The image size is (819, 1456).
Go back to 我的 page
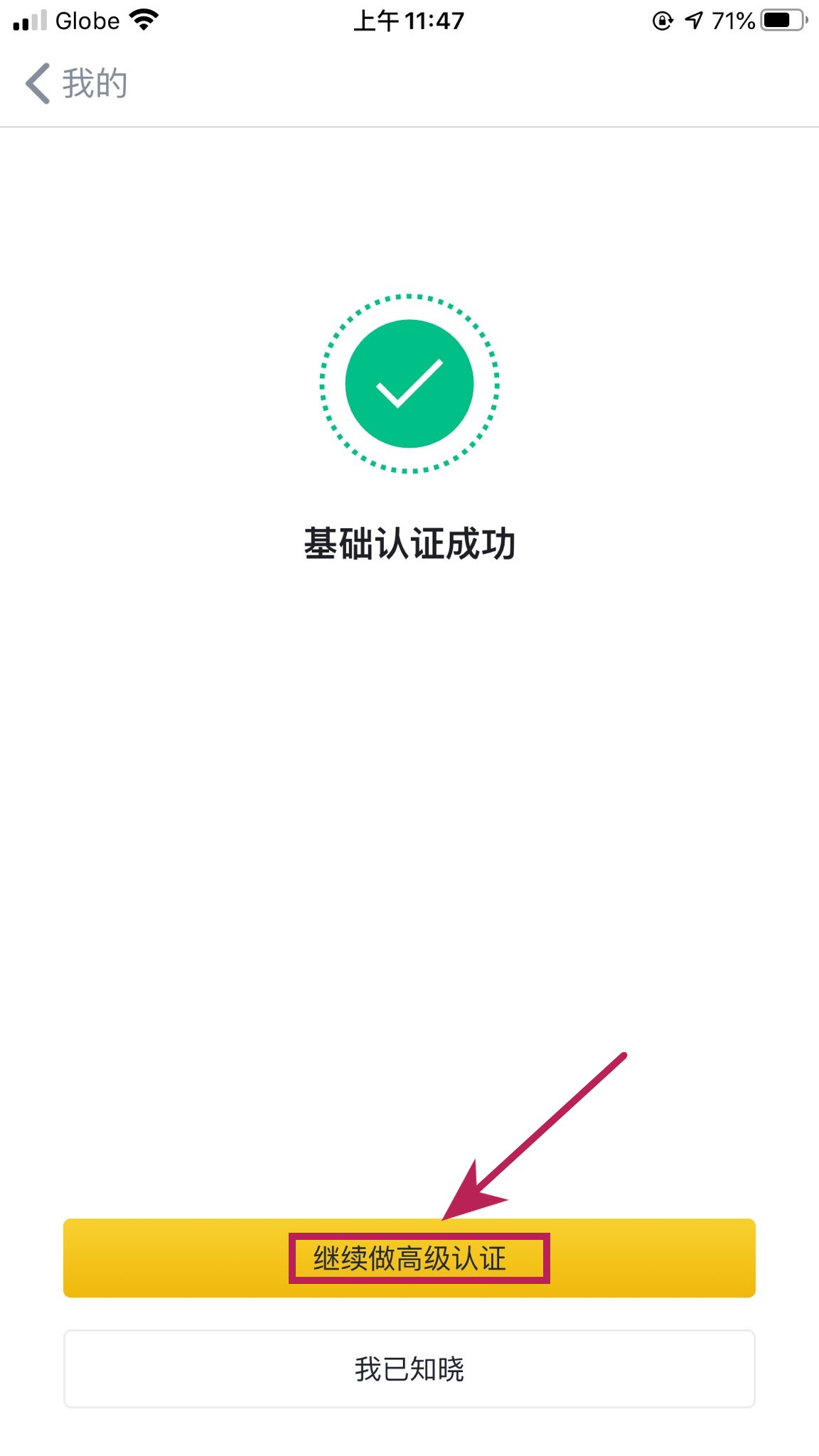tap(75, 83)
